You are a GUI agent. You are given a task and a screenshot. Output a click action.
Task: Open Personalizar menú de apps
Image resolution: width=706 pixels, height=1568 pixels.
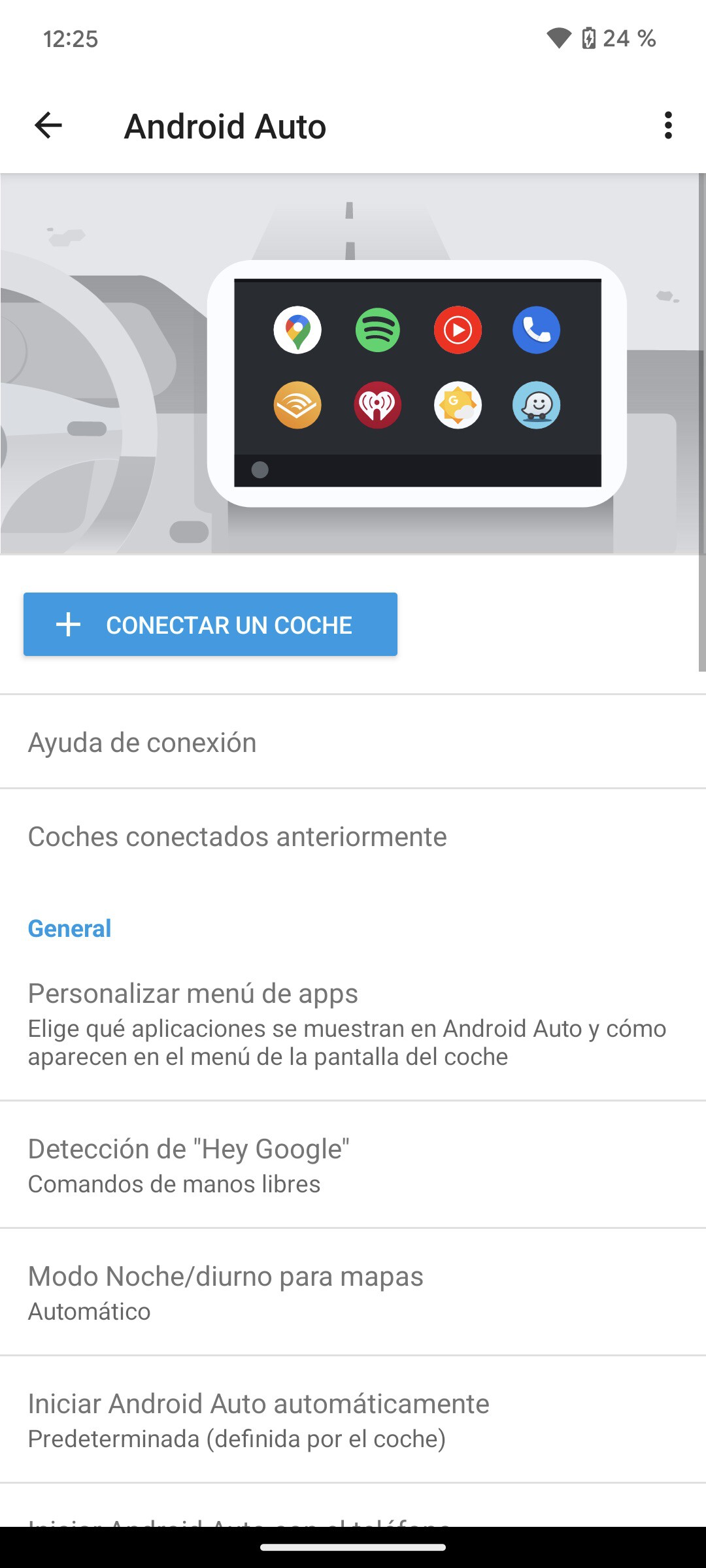[x=353, y=1024]
